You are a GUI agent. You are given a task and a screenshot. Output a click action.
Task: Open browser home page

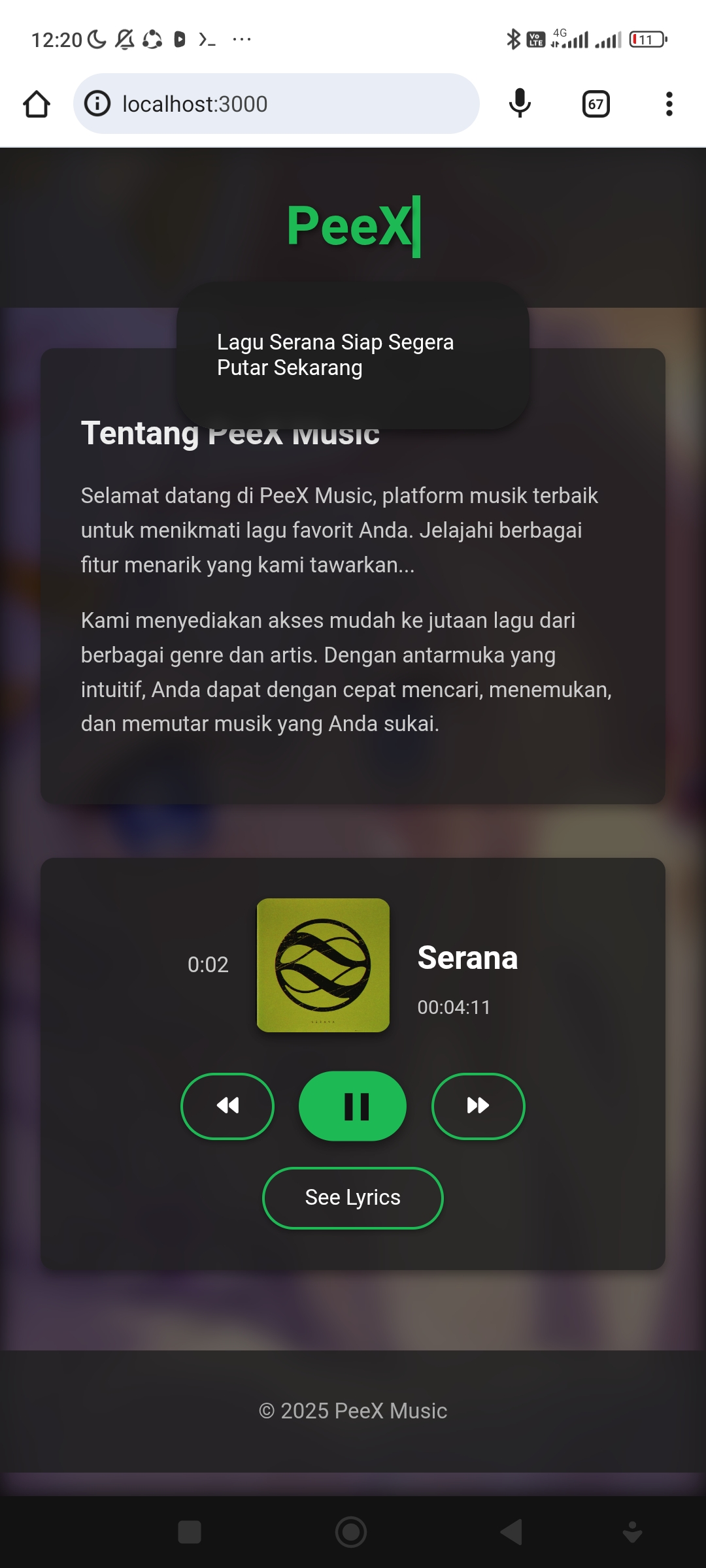click(37, 104)
